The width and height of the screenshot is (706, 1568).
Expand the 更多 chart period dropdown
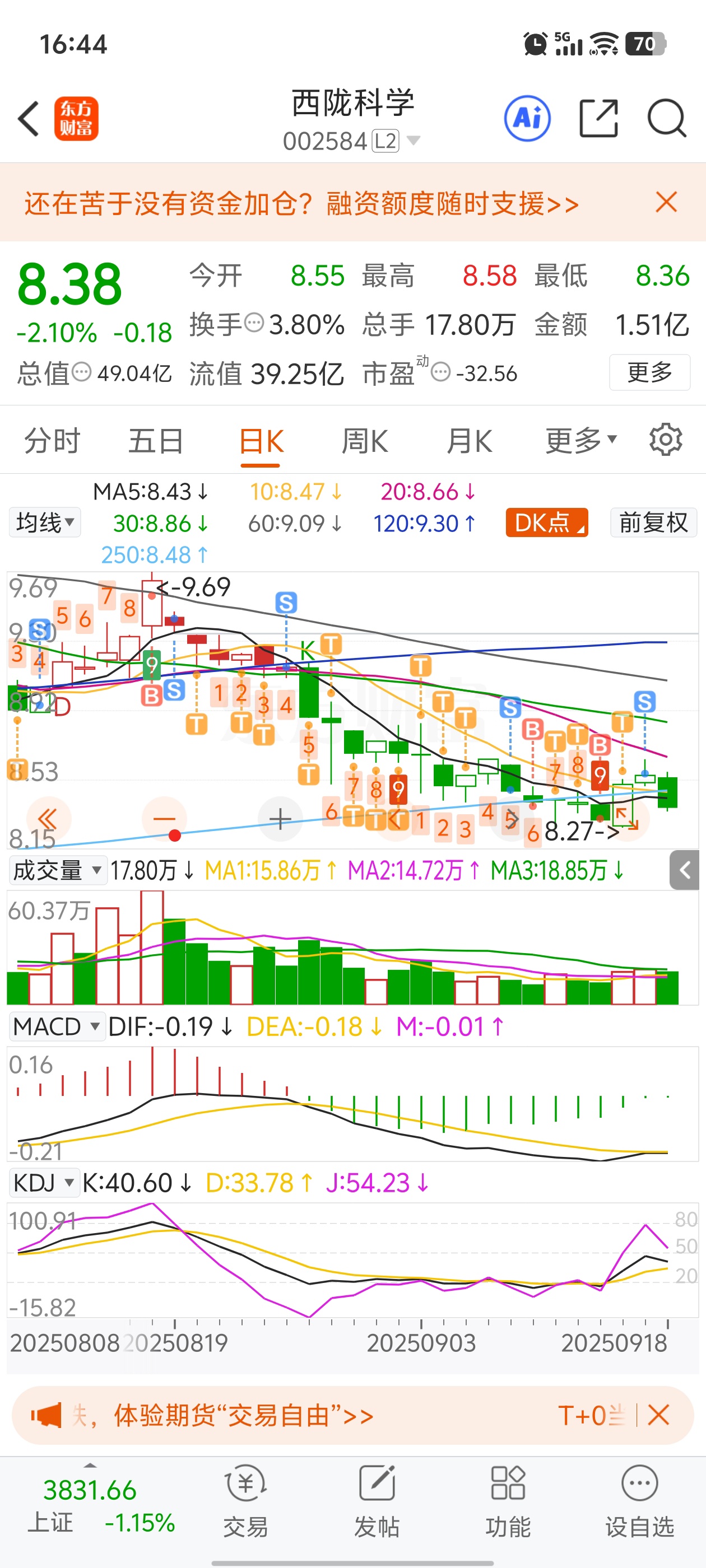581,441
